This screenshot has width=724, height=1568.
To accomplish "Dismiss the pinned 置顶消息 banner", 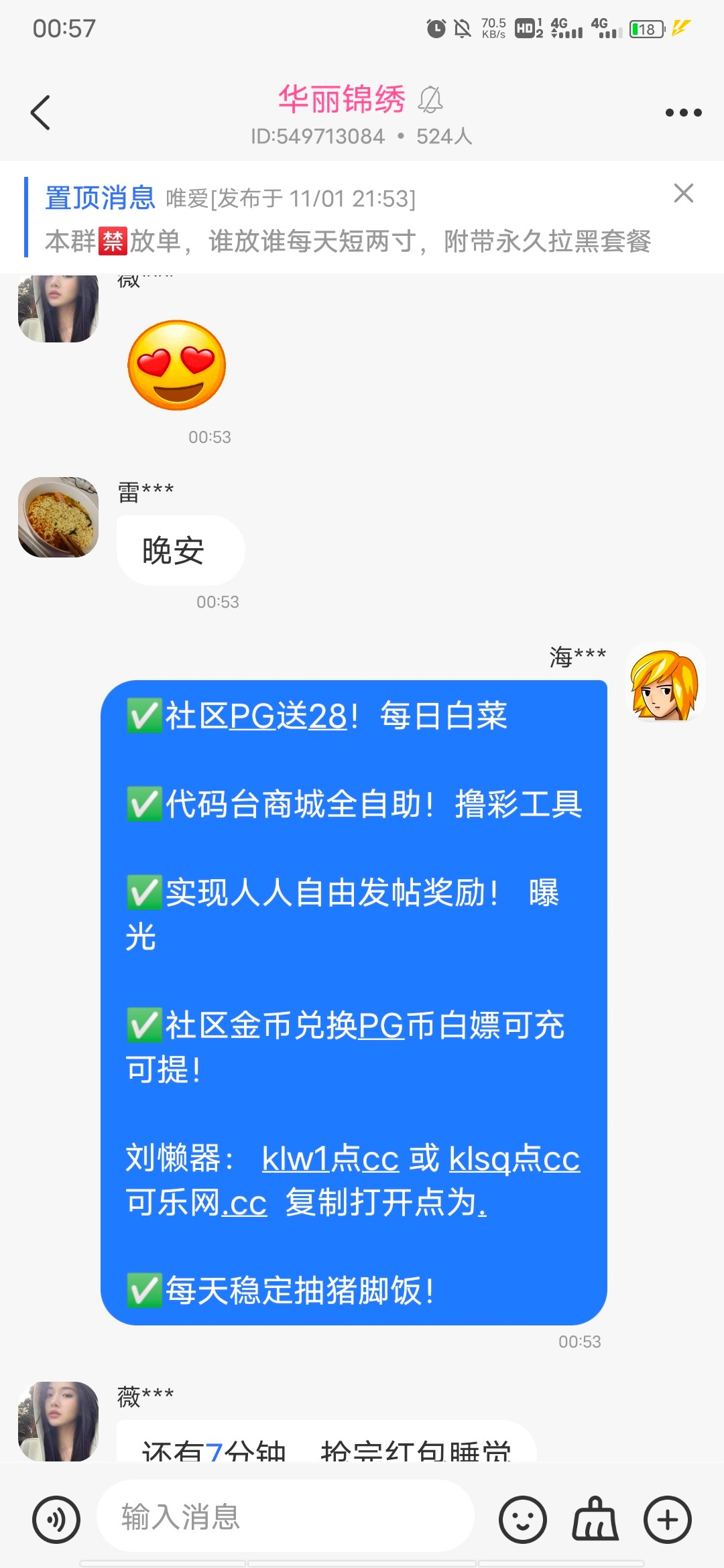I will coord(684,194).
